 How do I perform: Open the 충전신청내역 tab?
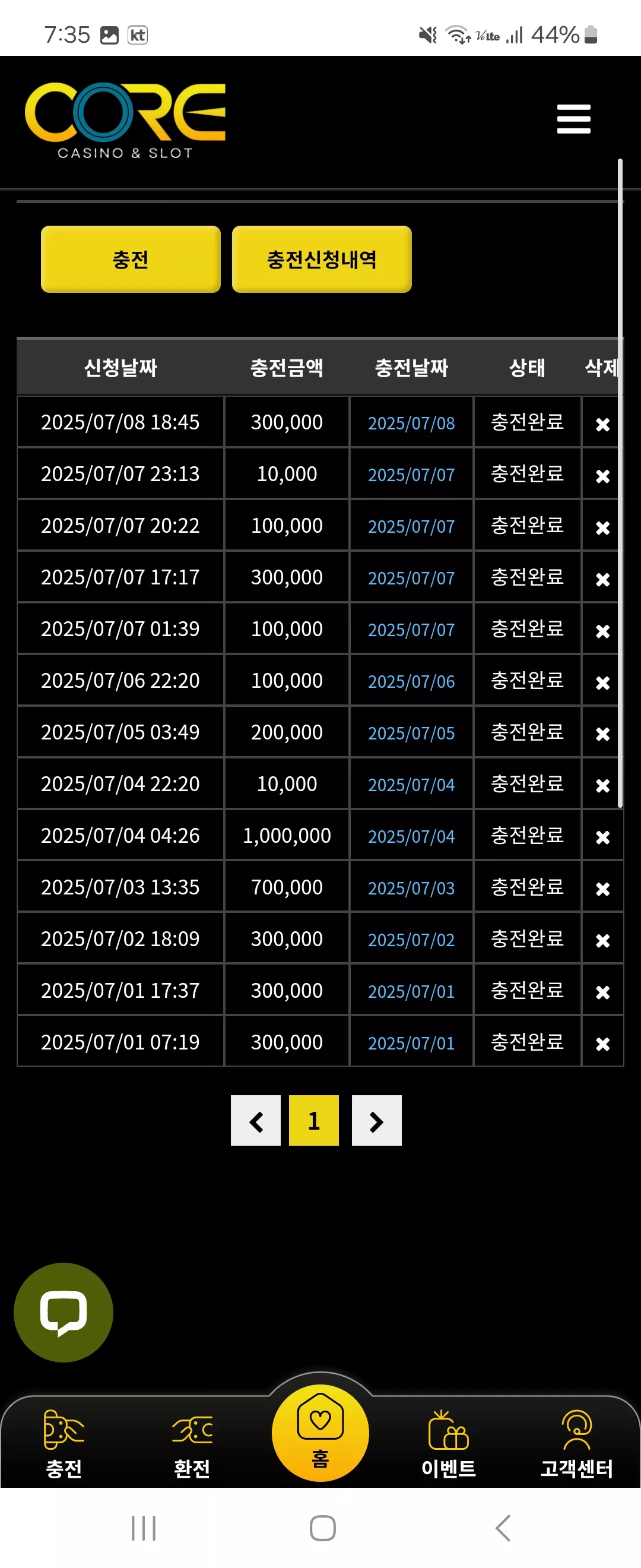322,260
